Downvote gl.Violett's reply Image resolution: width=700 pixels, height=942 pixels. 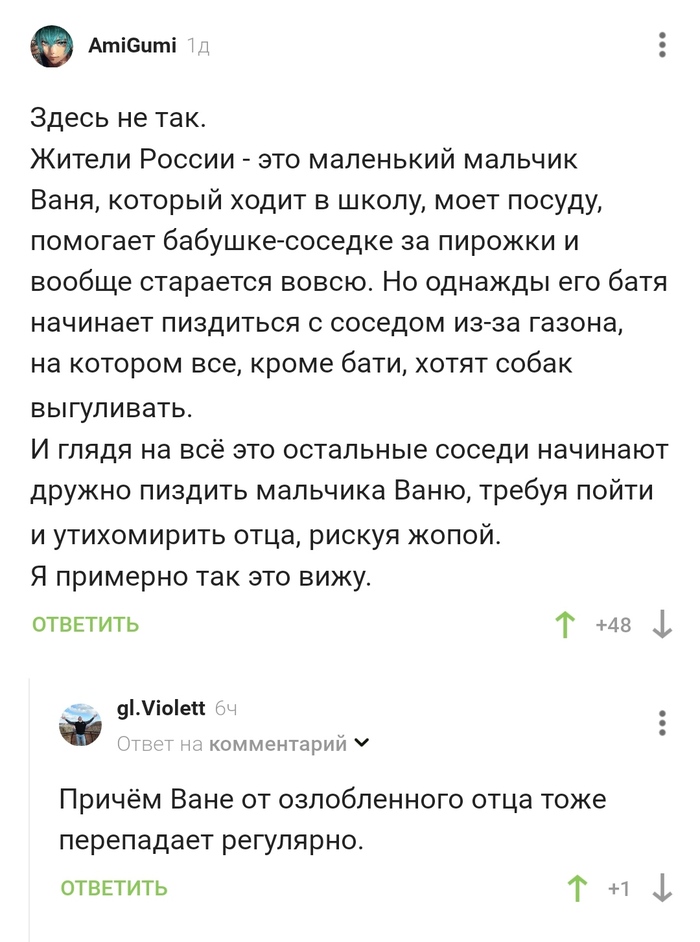click(662, 888)
